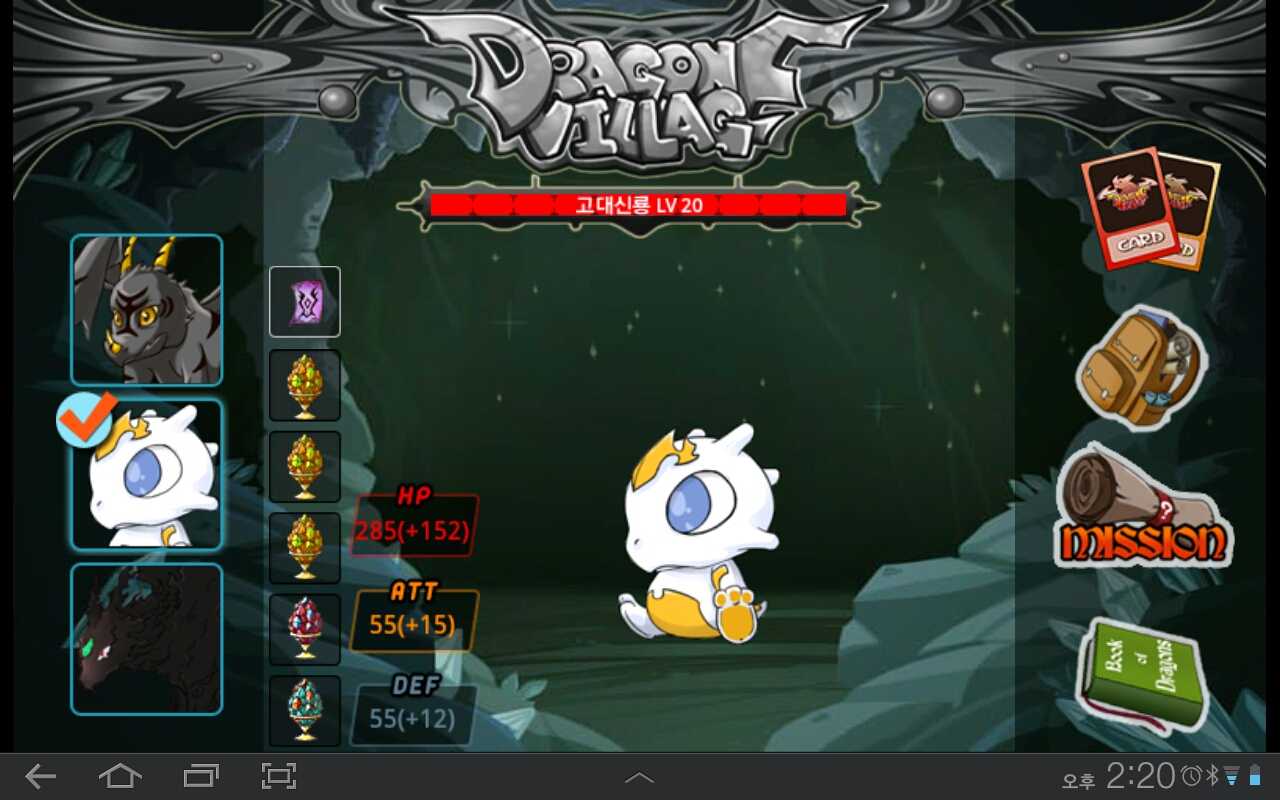Go to the Android home screen
1280x800 pixels.
coord(120,776)
